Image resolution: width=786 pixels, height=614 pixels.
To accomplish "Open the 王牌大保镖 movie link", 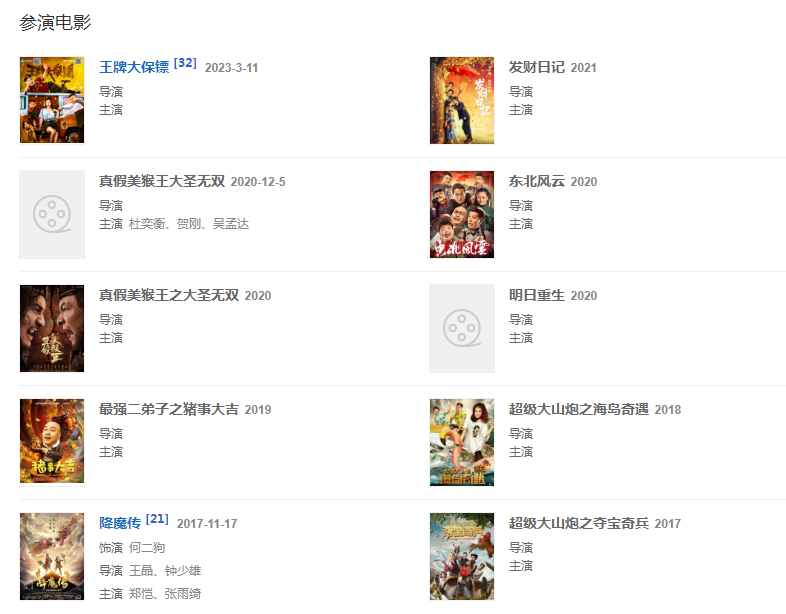I will (134, 68).
